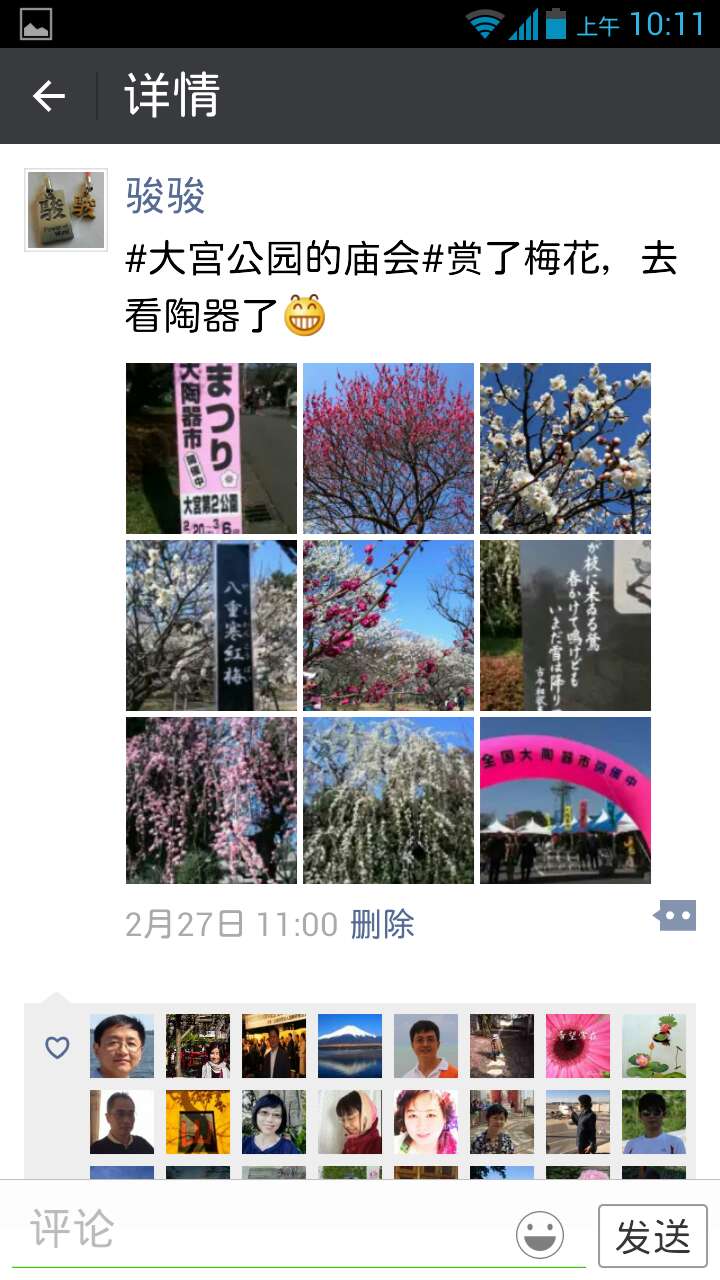Image resolution: width=720 pixels, height=1280 pixels.
Task: Open the pink festival arch photo
Action: click(x=565, y=800)
